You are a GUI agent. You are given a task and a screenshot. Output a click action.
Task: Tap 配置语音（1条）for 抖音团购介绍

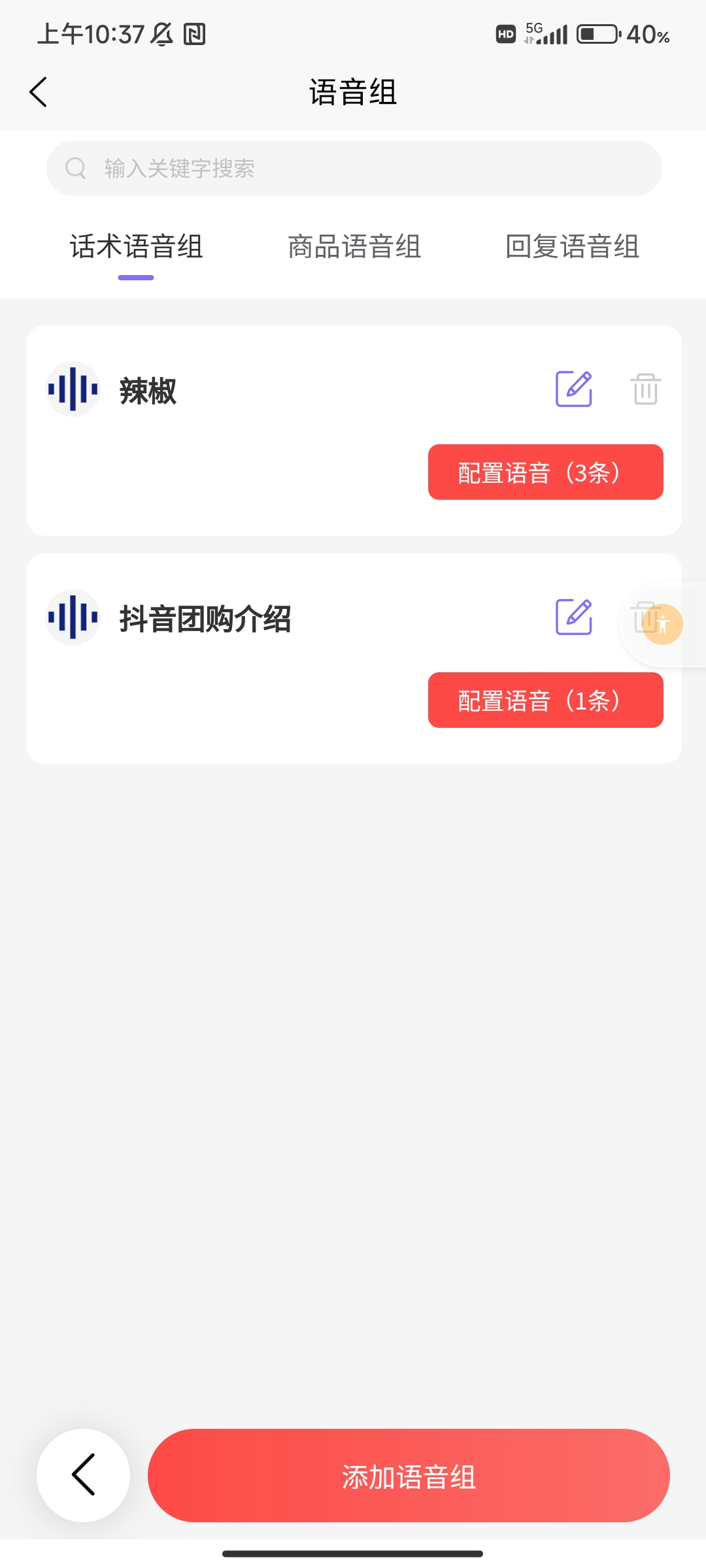point(545,700)
